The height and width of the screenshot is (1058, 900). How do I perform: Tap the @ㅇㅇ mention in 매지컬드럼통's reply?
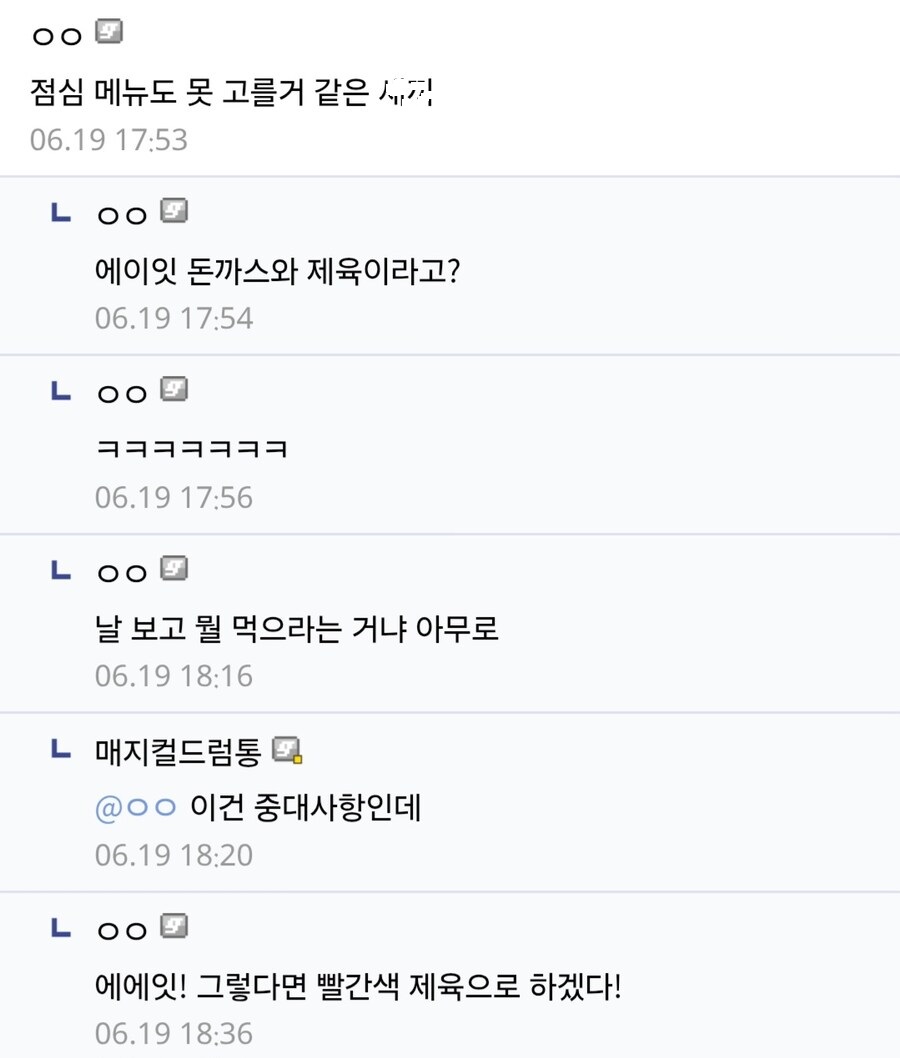tap(136, 808)
